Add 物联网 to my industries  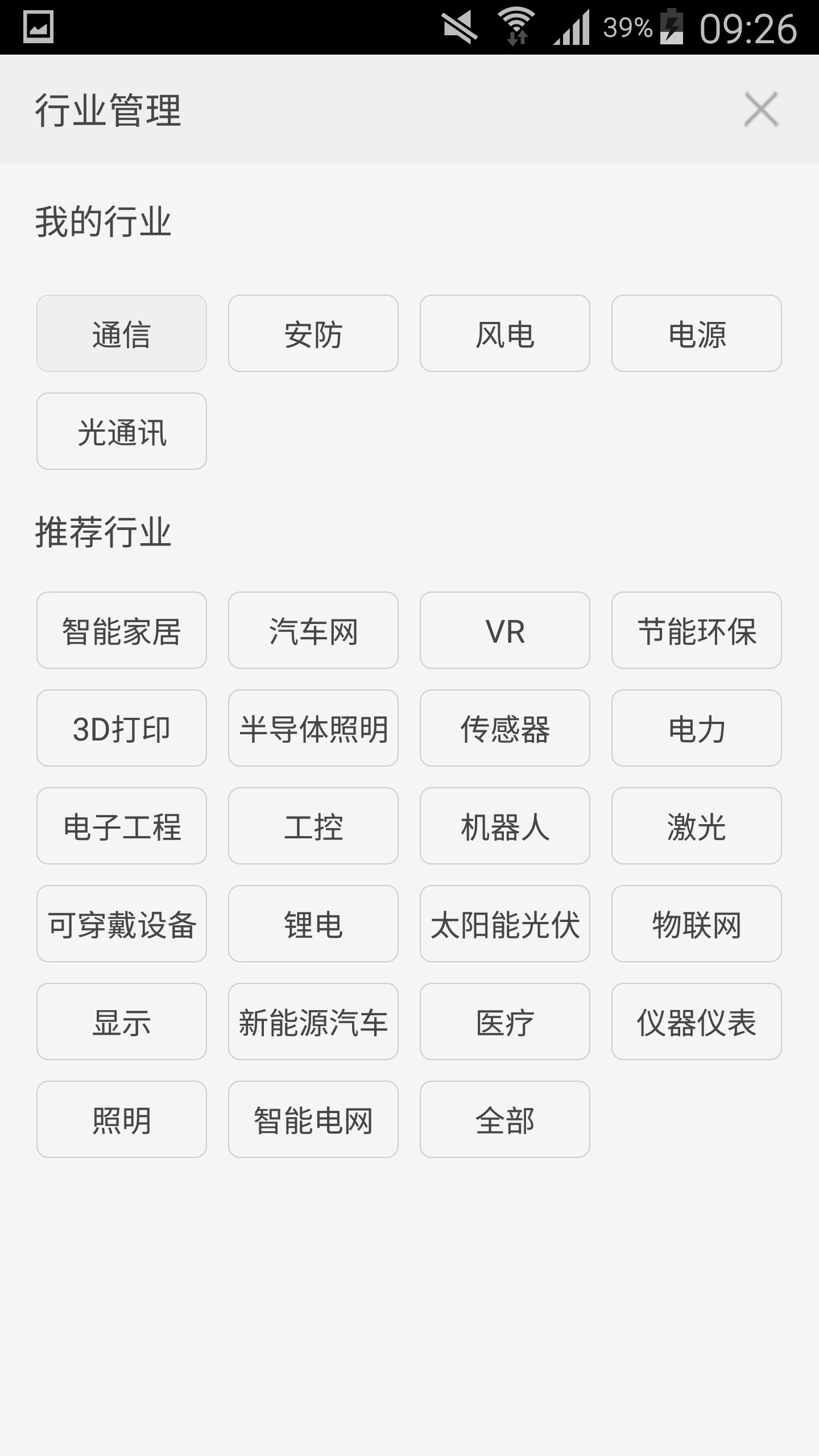click(x=696, y=924)
